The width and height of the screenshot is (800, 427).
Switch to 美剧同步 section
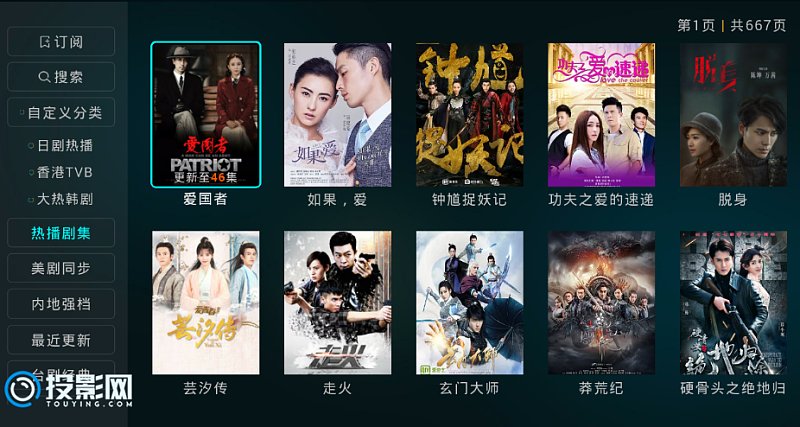(x=61, y=268)
